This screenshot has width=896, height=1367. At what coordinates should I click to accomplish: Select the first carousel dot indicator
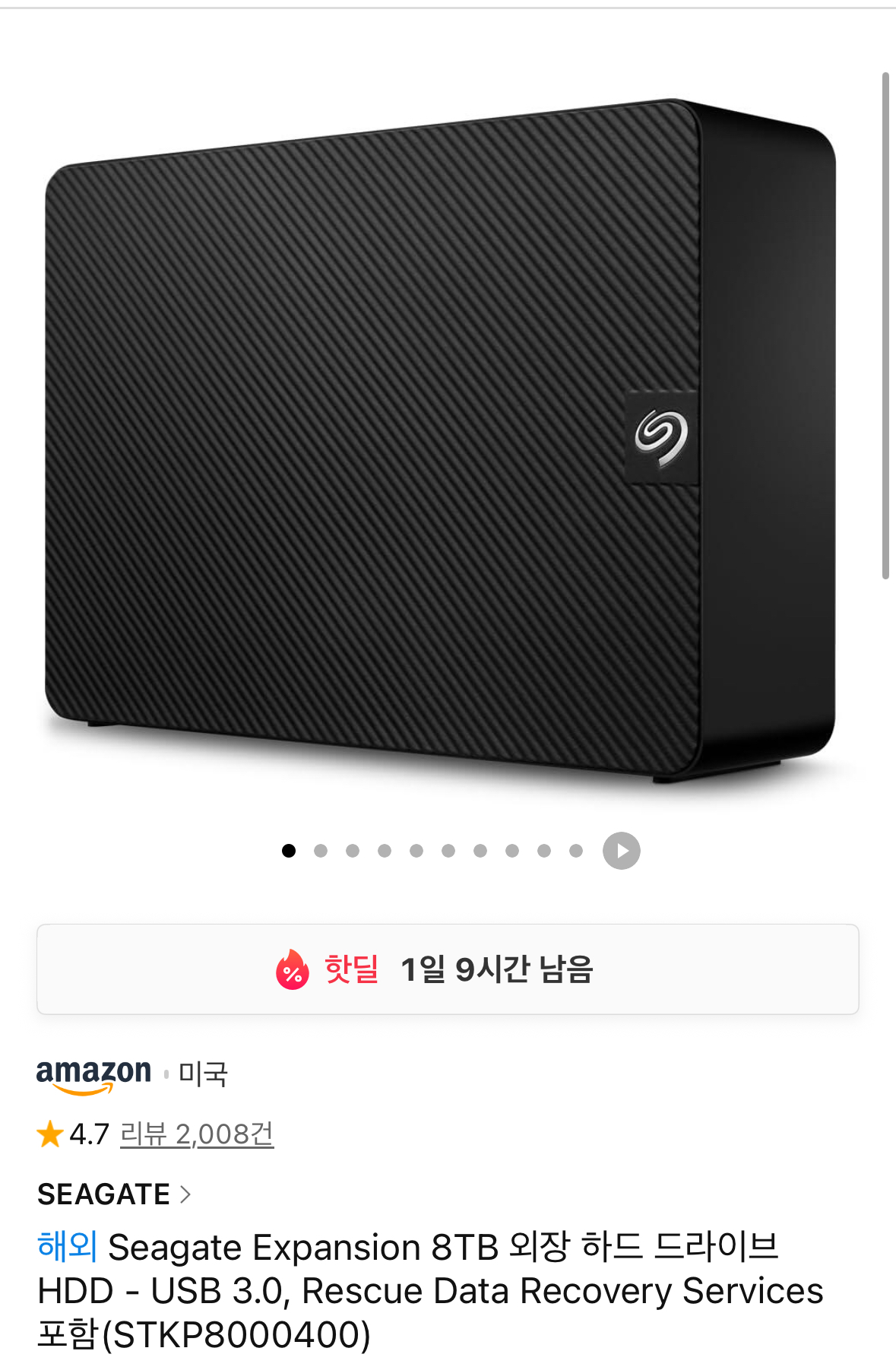[288, 850]
